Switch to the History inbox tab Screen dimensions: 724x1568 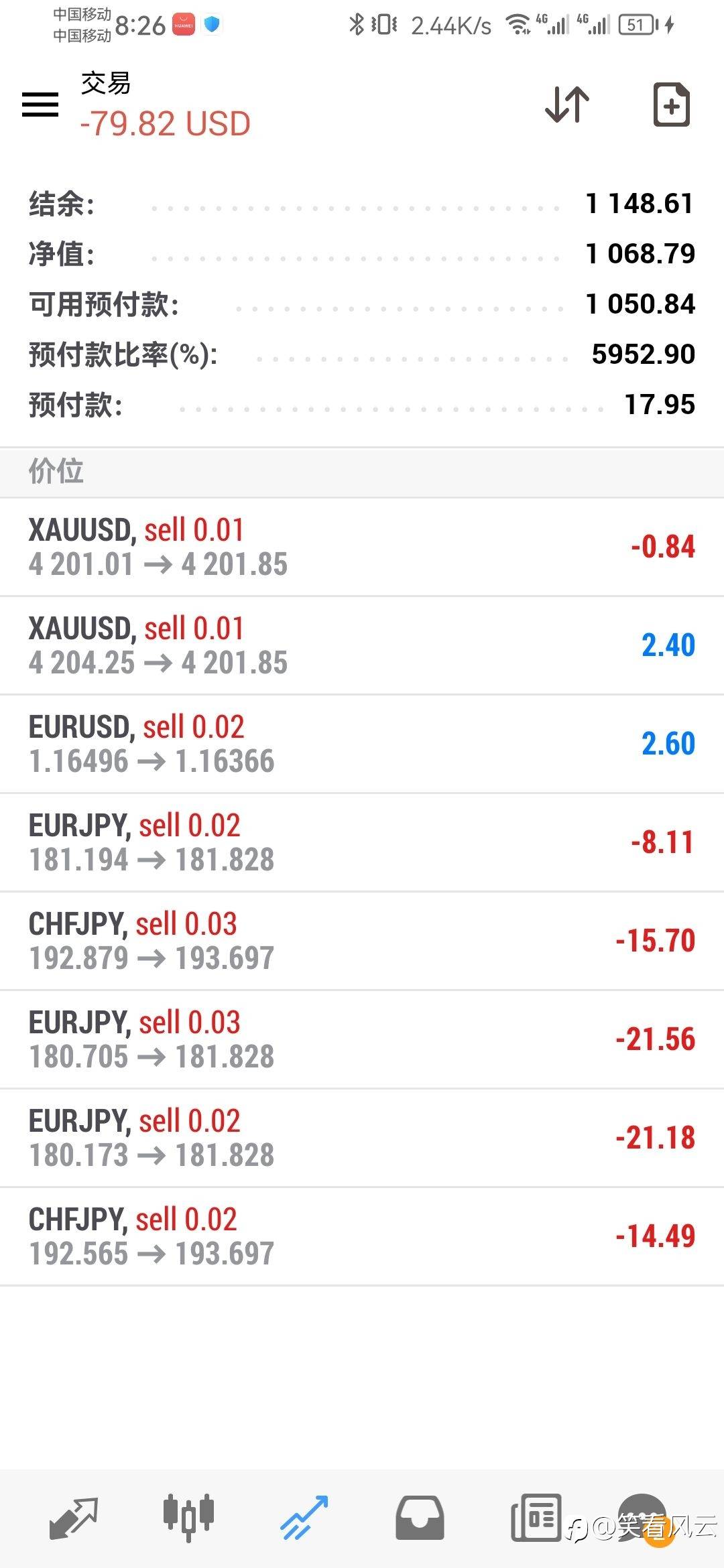[x=420, y=1517]
